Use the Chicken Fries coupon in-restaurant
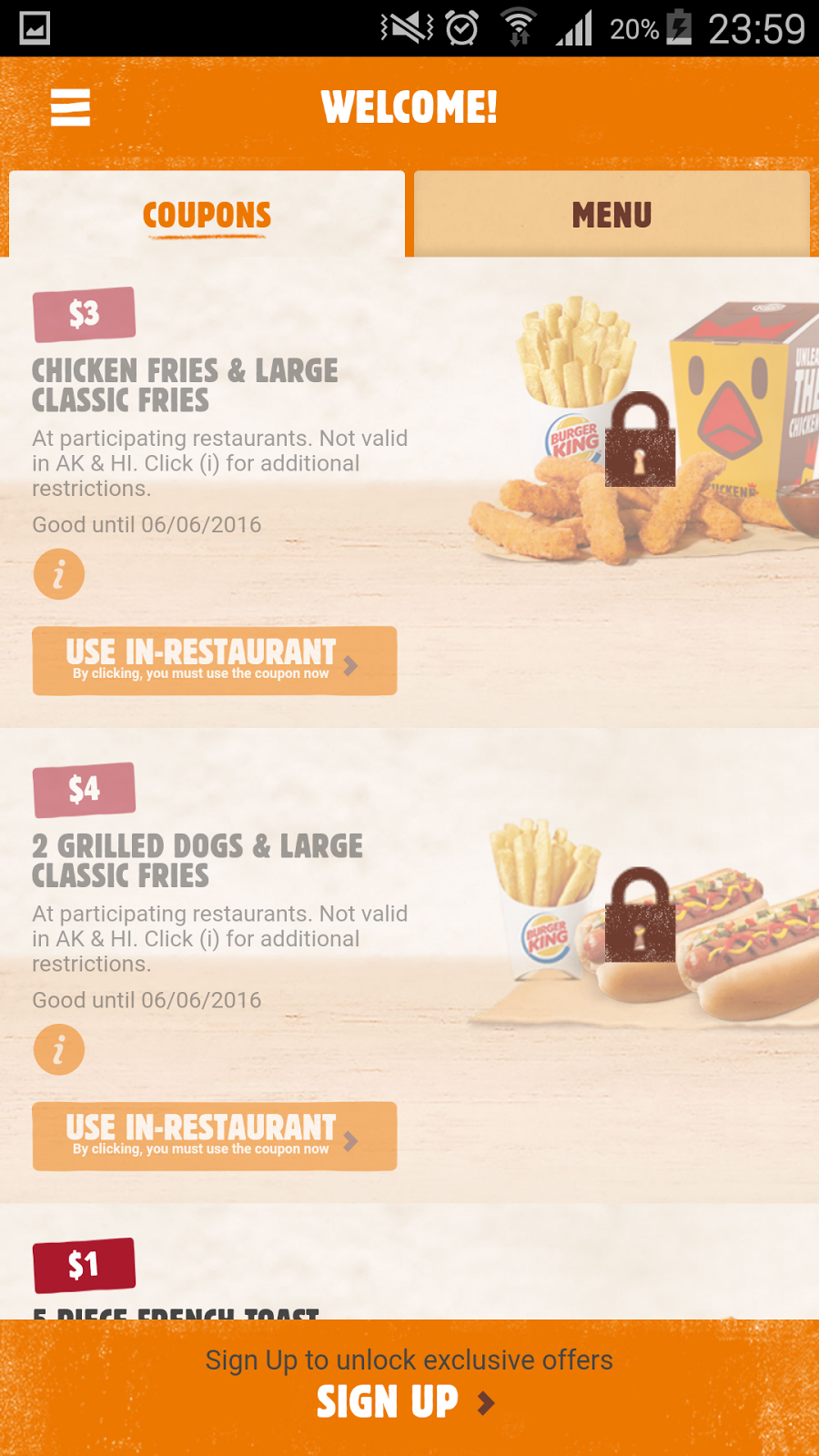The height and width of the screenshot is (1456, 819). 215,661
